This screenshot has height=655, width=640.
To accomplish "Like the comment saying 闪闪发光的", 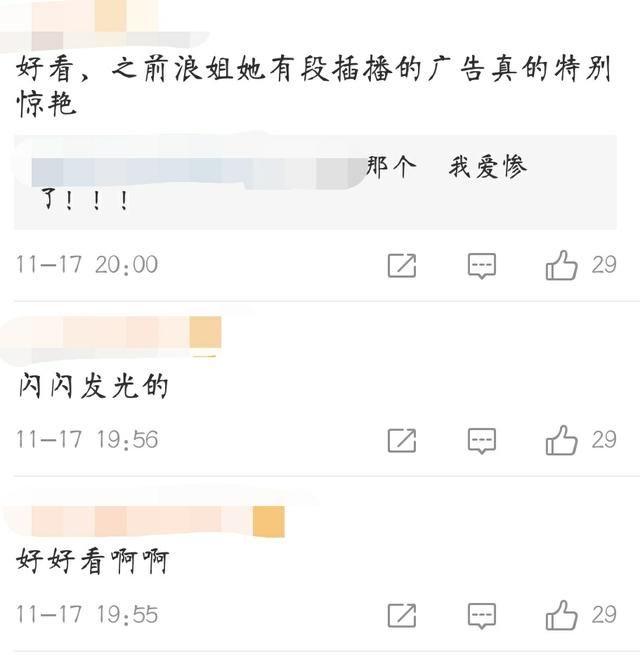I will [562, 440].
